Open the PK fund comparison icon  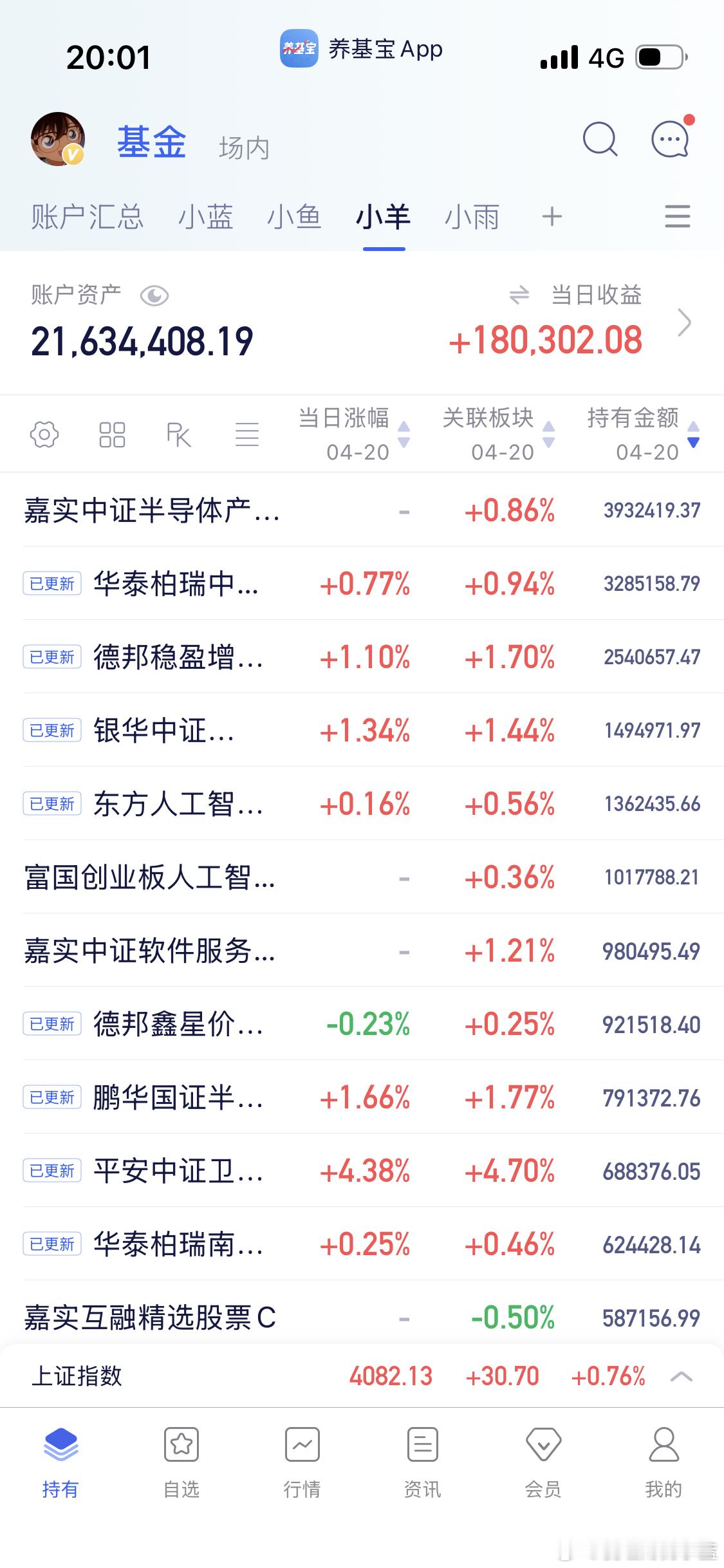point(179,435)
